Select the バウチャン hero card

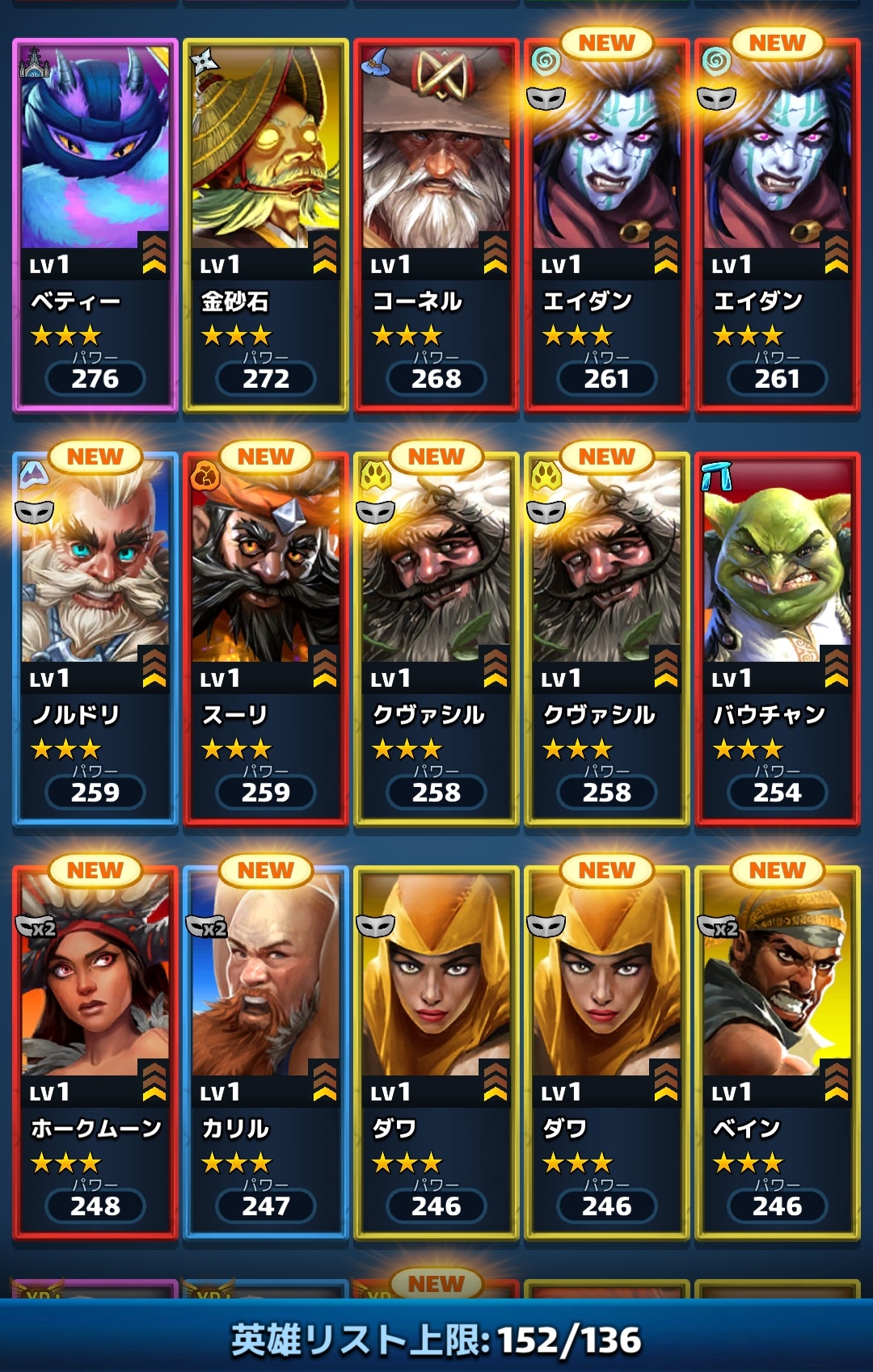[x=778, y=638]
